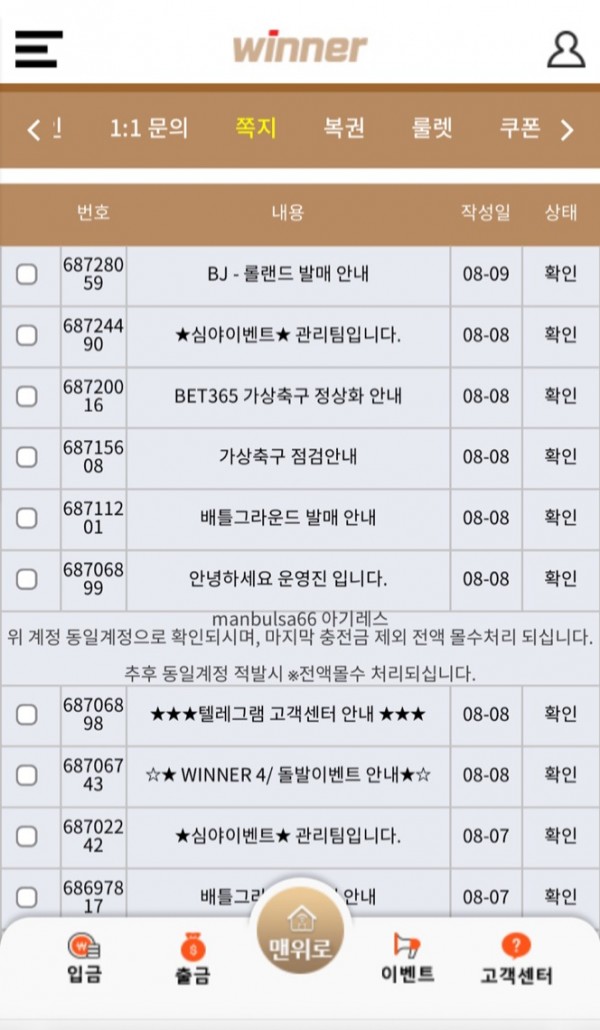Select checkbox for 안녕하세요 운영진 입니다
The height and width of the screenshot is (1030, 600).
tap(27, 579)
